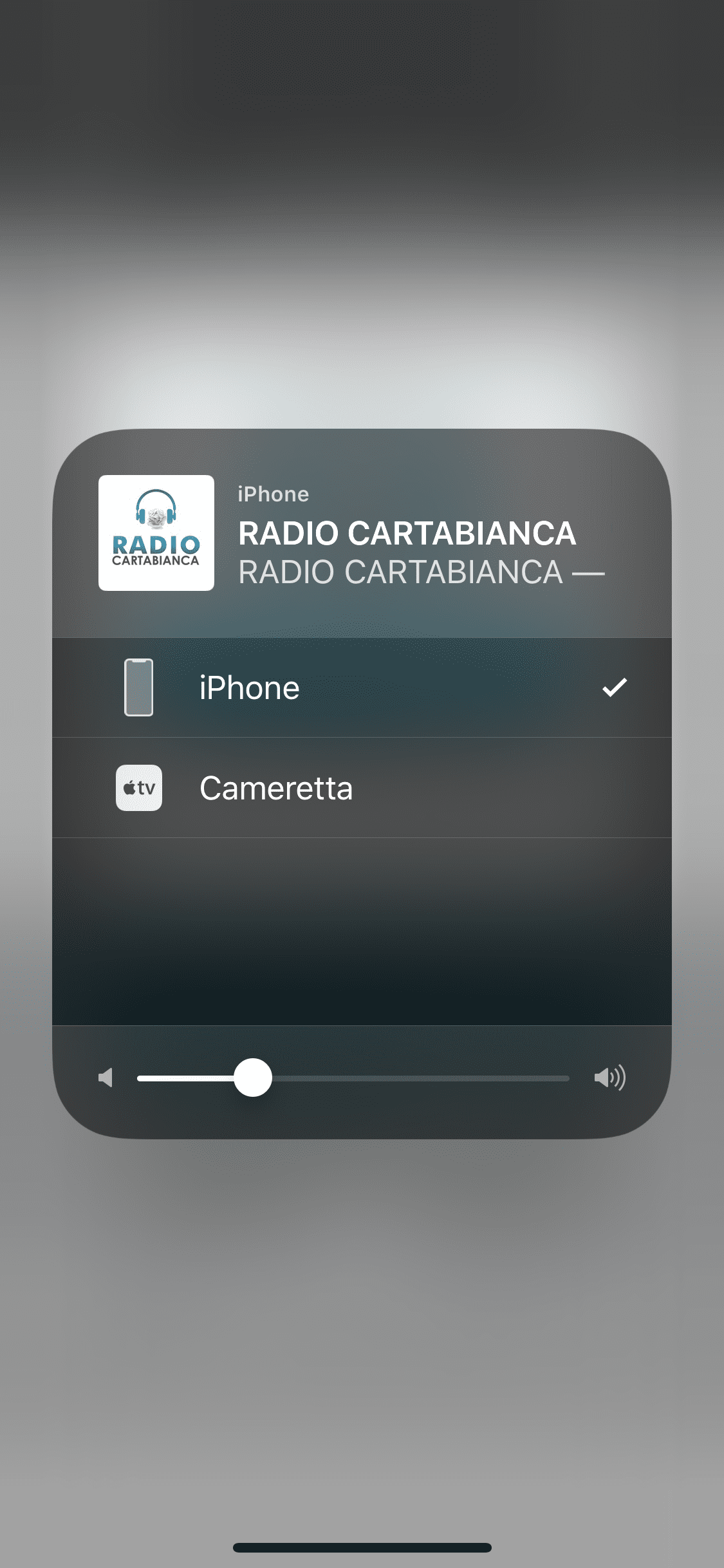
Task: Switch playback to the Cameretta Apple TV
Action: (362, 788)
